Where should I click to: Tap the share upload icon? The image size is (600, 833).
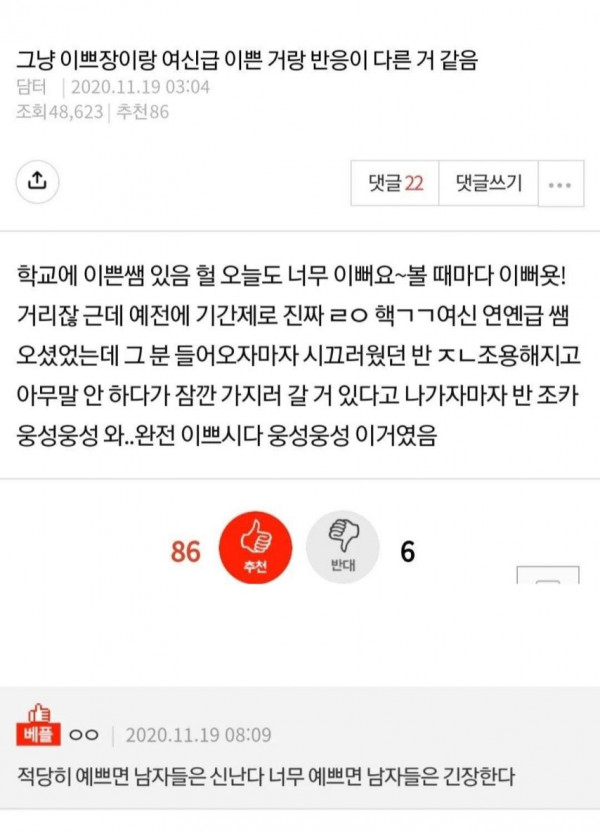[38, 181]
